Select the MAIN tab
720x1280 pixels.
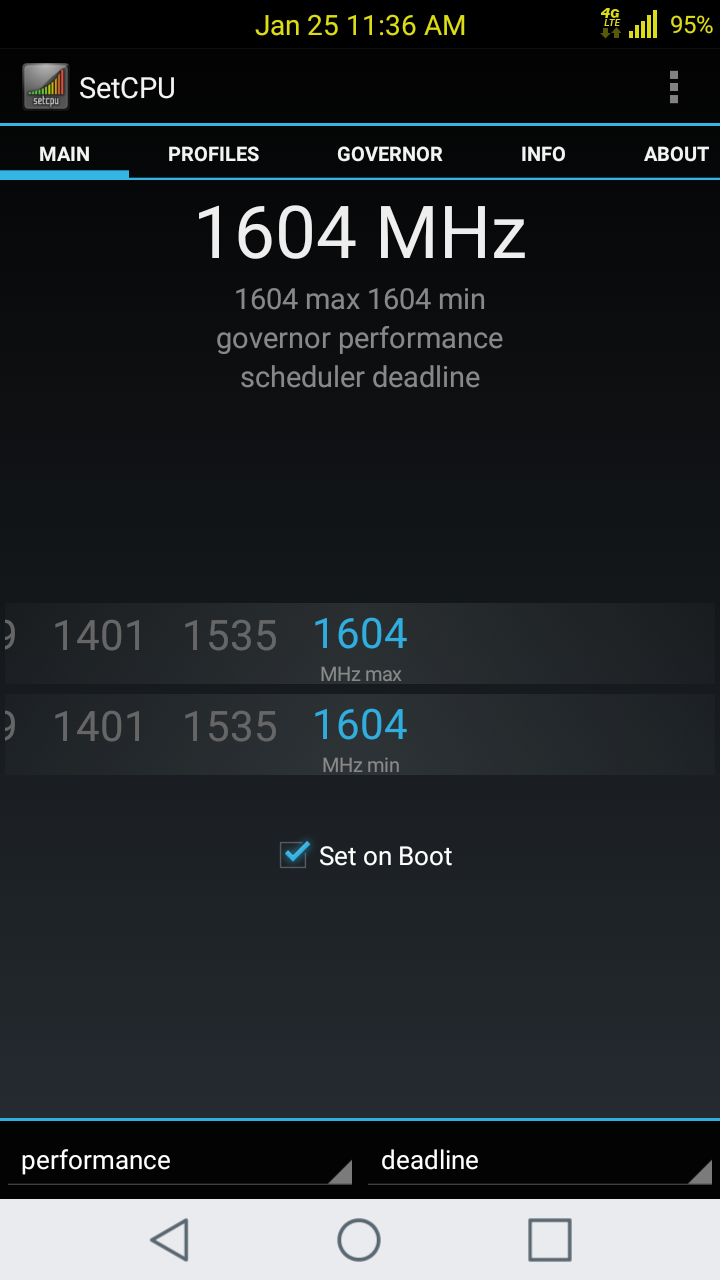click(x=64, y=154)
